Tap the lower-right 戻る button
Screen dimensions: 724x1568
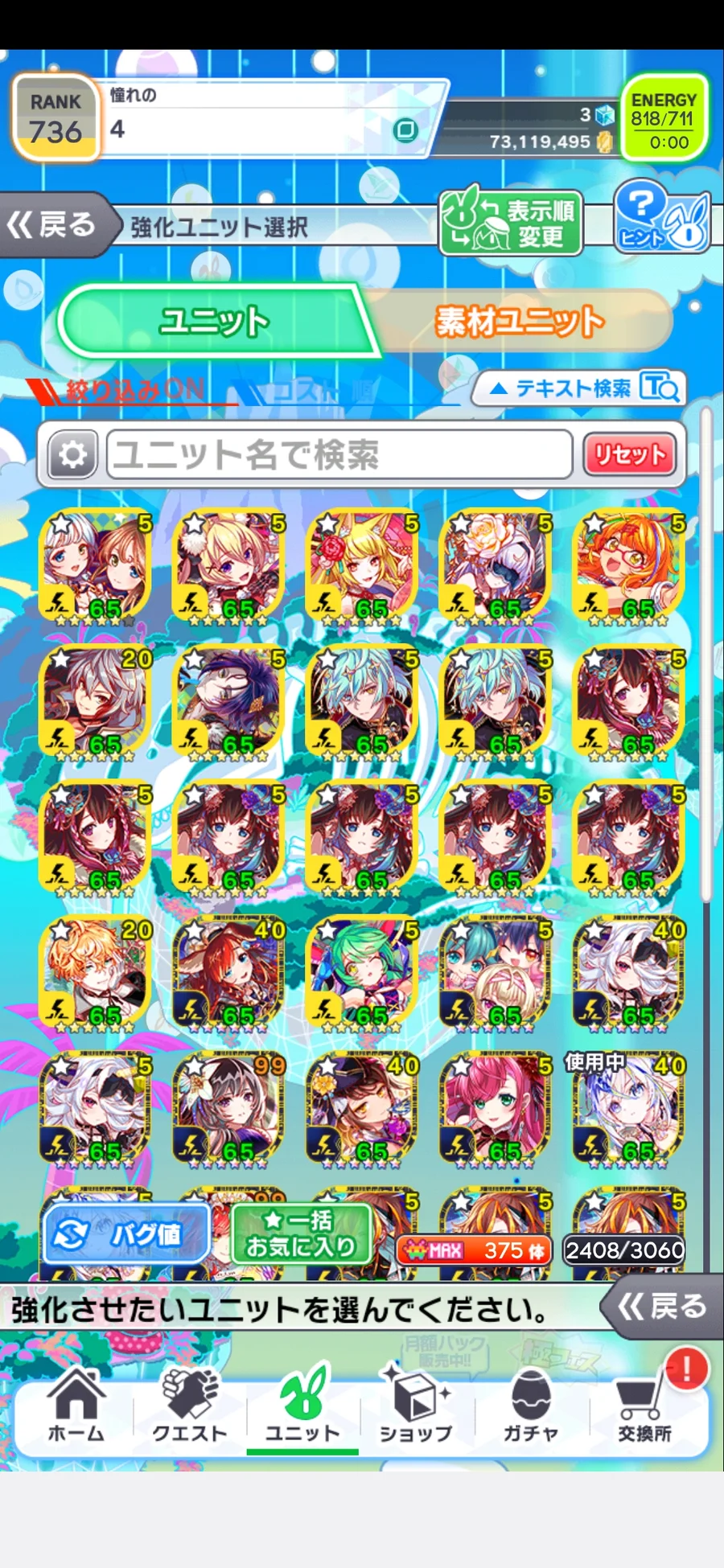(661, 1307)
